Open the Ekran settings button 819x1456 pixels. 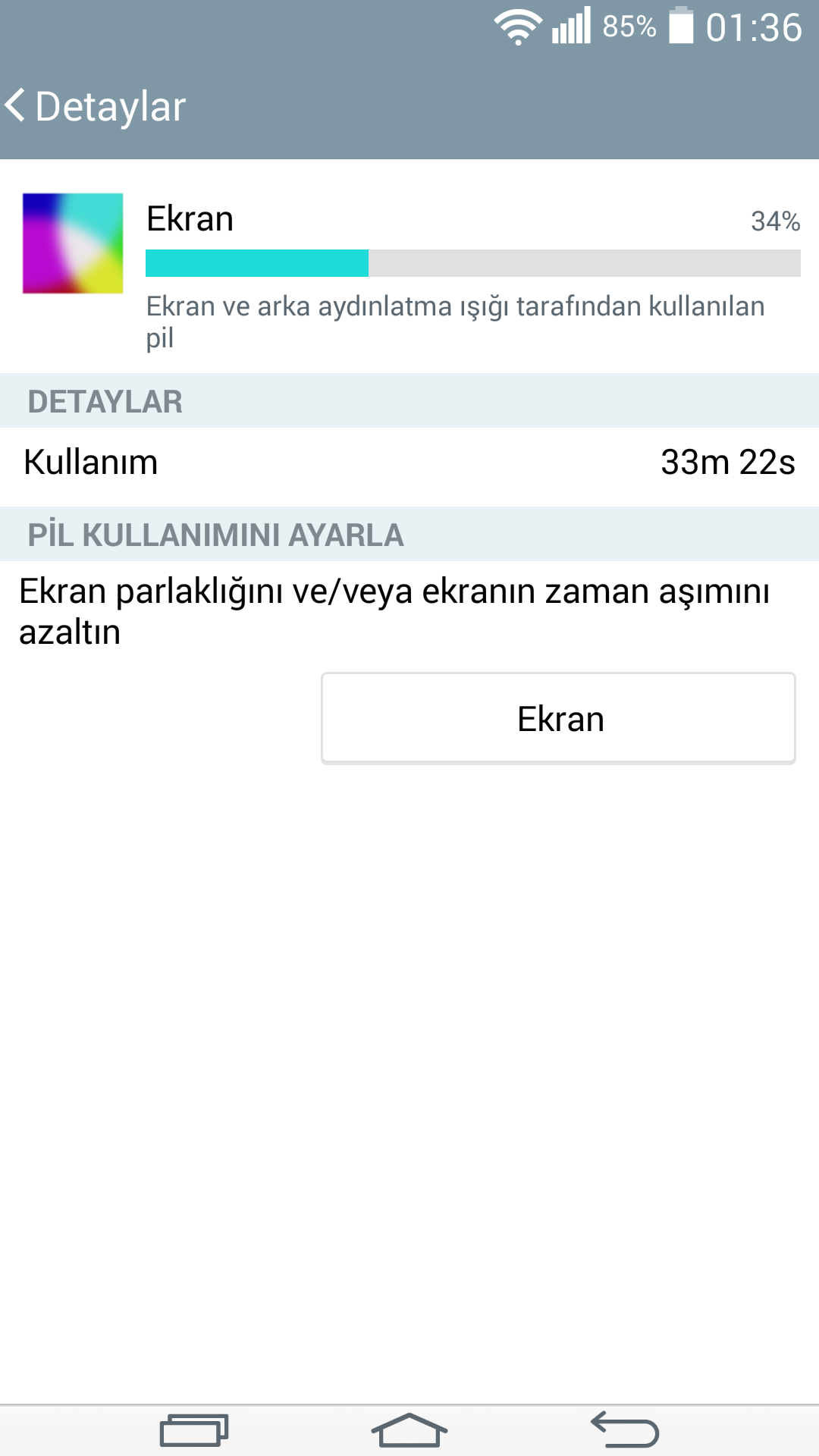(x=558, y=718)
